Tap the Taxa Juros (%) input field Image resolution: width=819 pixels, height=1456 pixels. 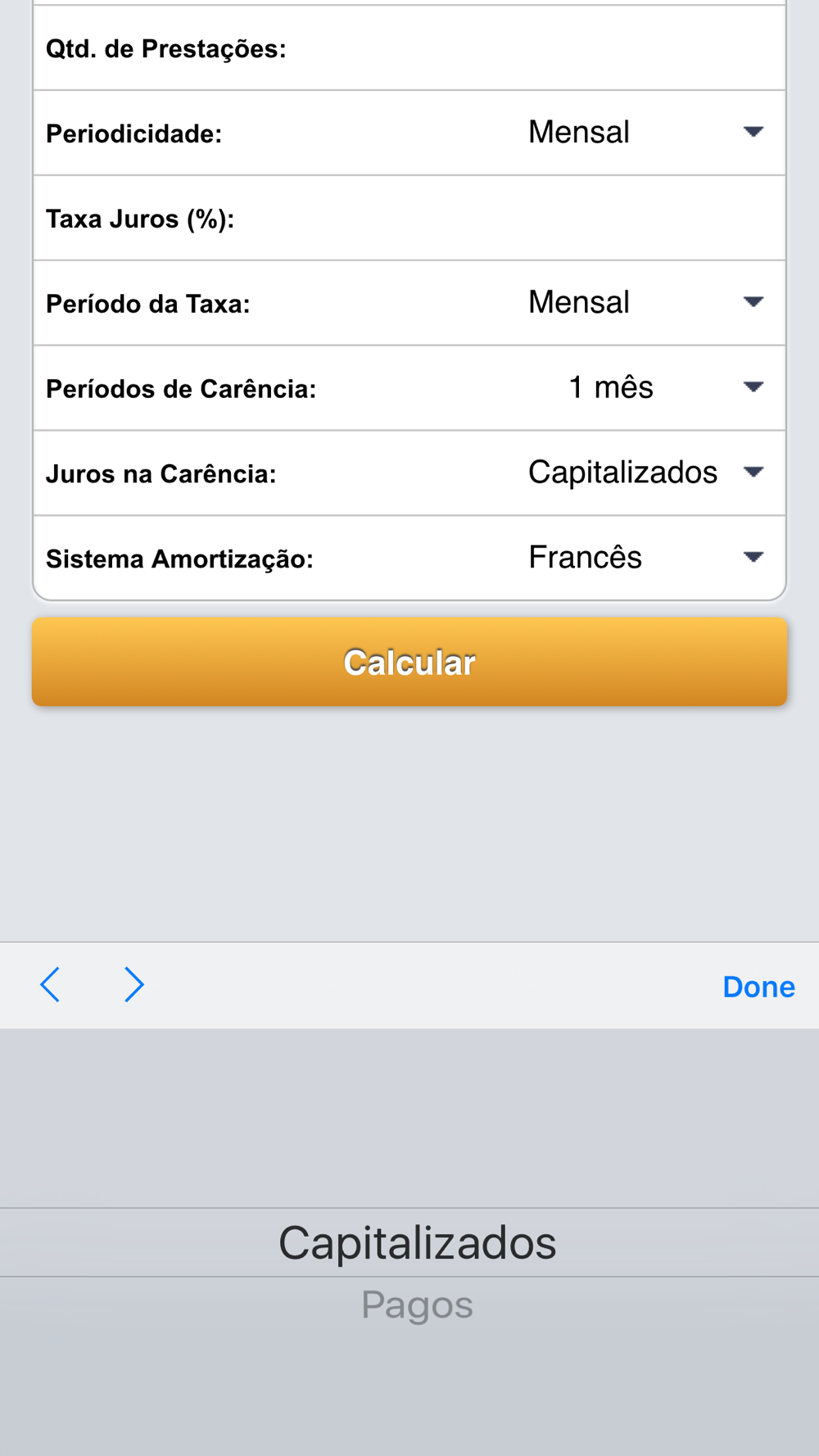tap(508, 219)
